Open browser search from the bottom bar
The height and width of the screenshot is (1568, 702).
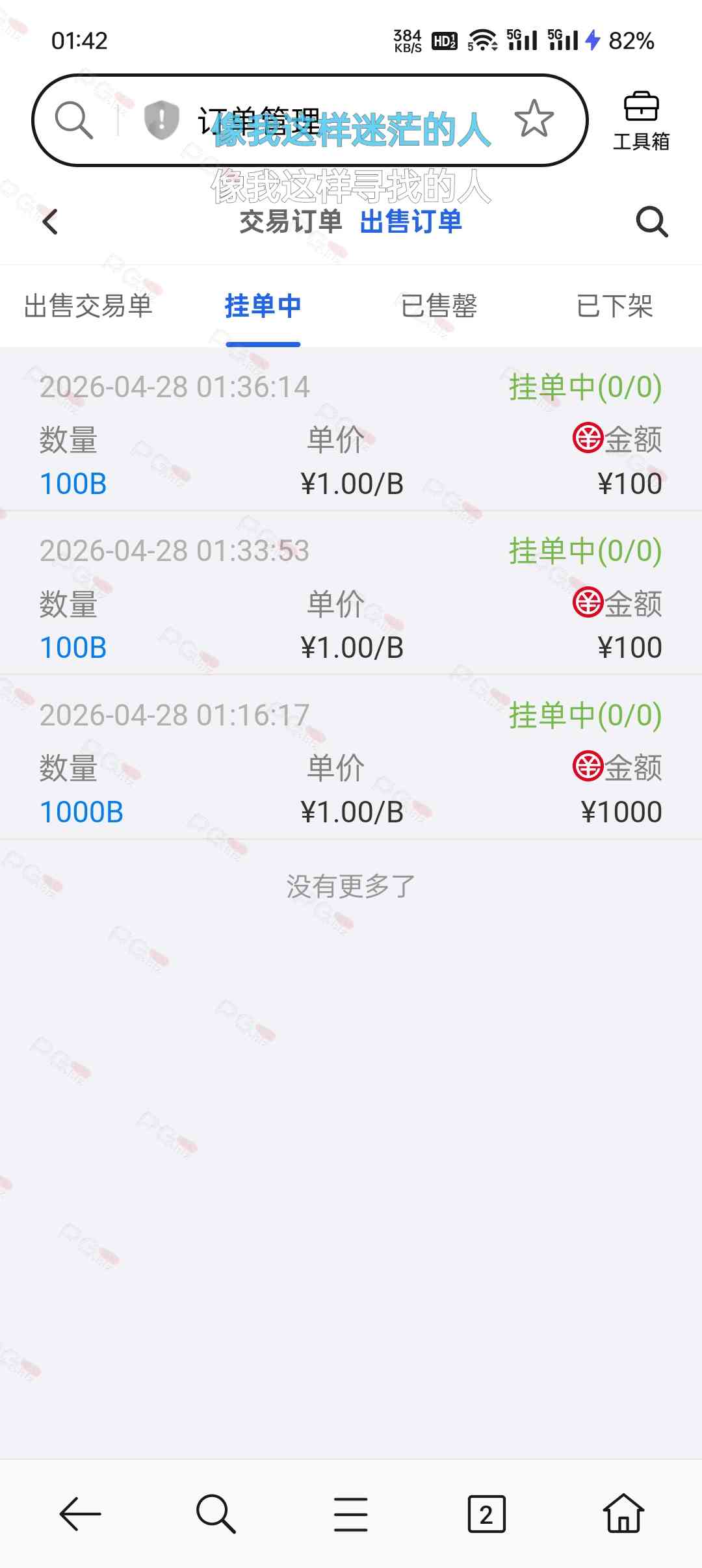pos(216,1514)
